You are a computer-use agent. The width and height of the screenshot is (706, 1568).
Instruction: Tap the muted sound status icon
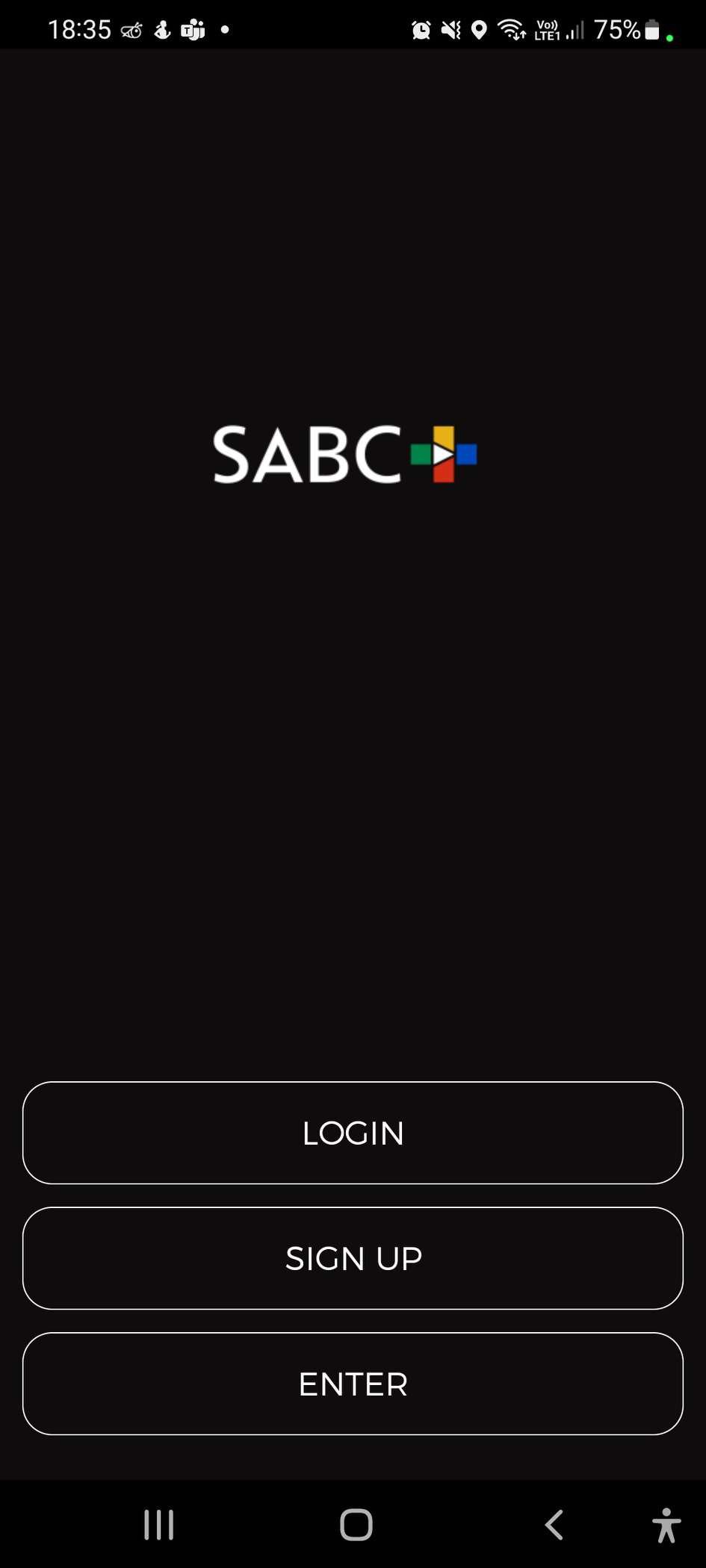click(450, 30)
